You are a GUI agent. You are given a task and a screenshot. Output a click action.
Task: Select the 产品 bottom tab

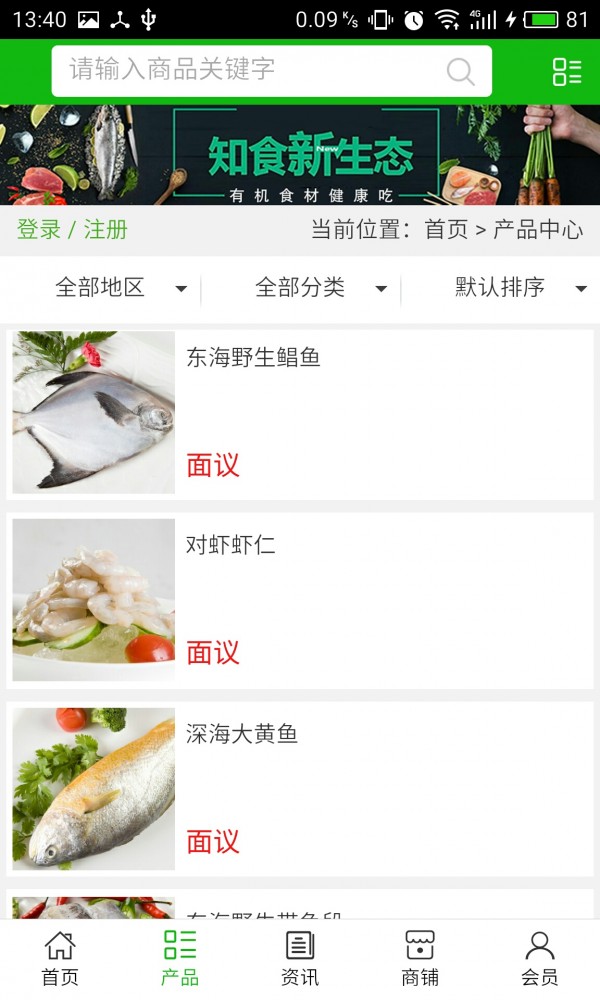[x=180, y=958]
